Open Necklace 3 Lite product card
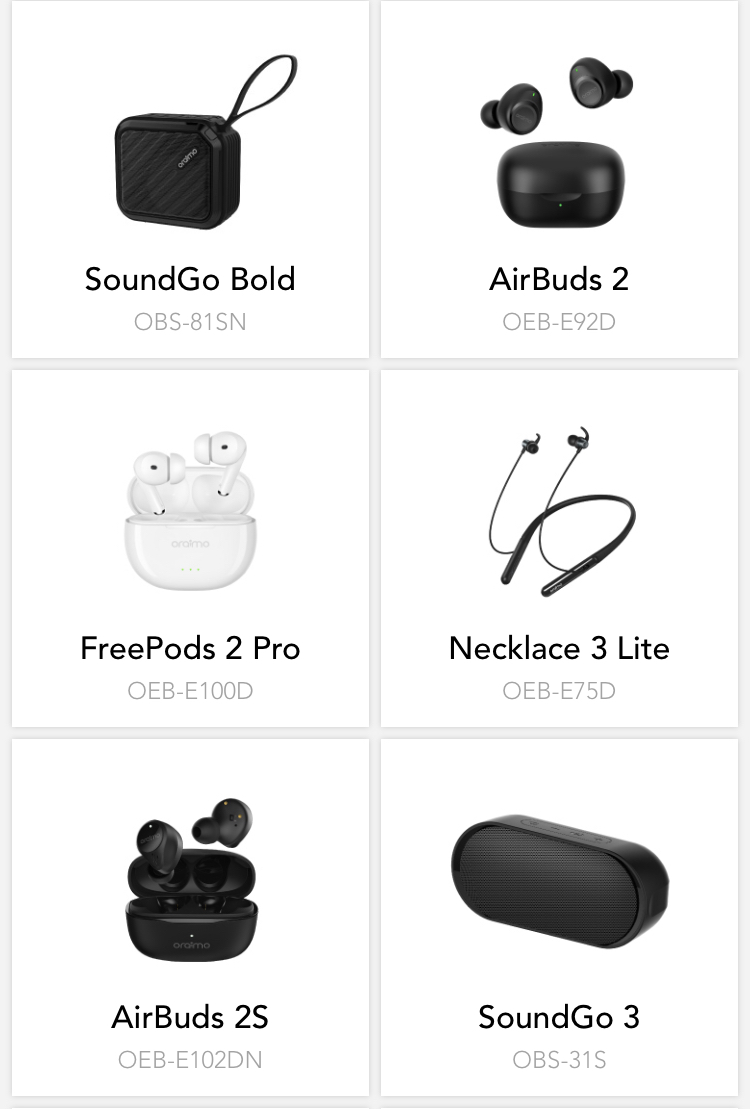Image resolution: width=750 pixels, height=1109 pixels. (559, 548)
